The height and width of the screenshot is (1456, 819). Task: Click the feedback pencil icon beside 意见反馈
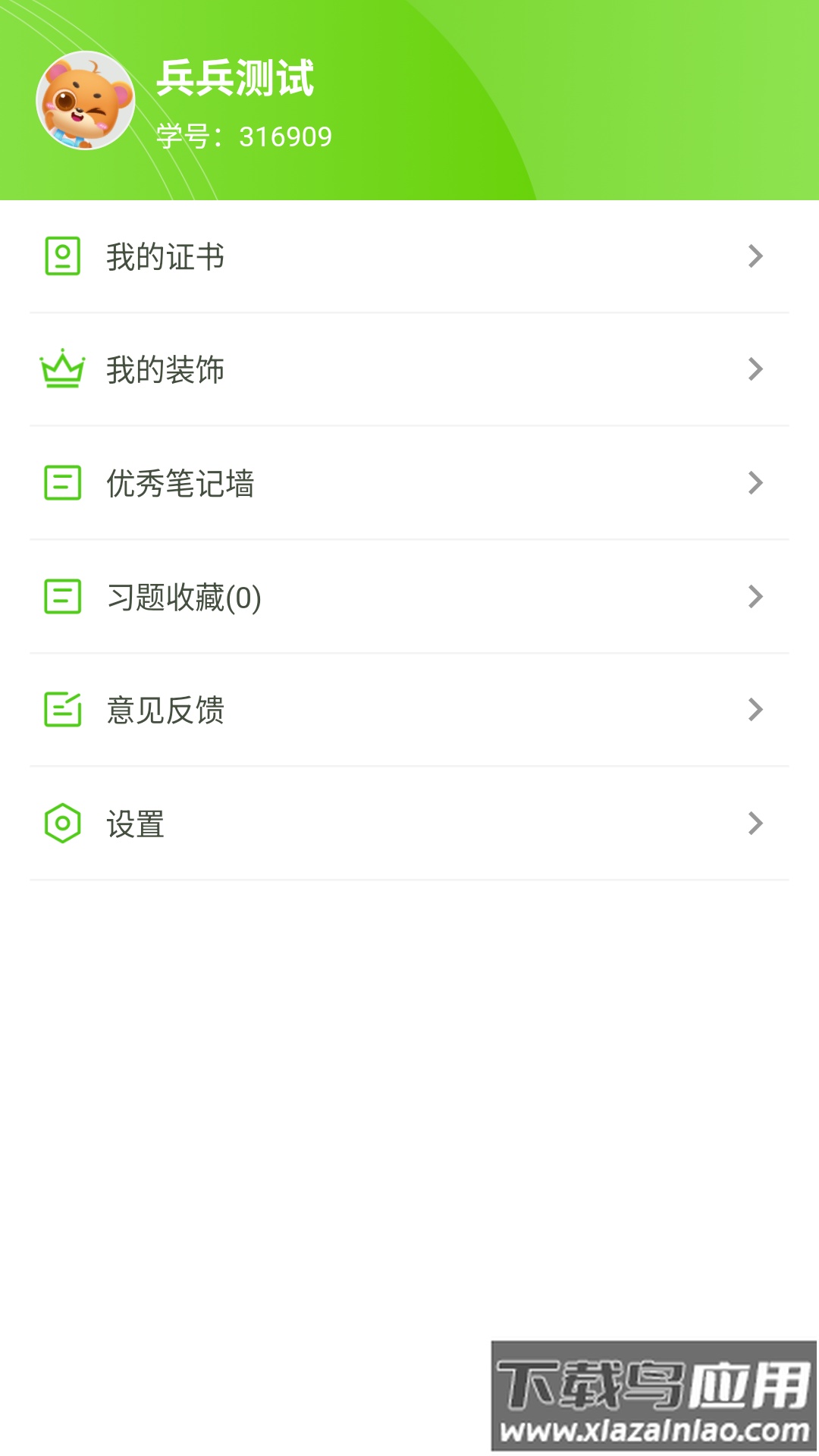pyautogui.click(x=62, y=710)
